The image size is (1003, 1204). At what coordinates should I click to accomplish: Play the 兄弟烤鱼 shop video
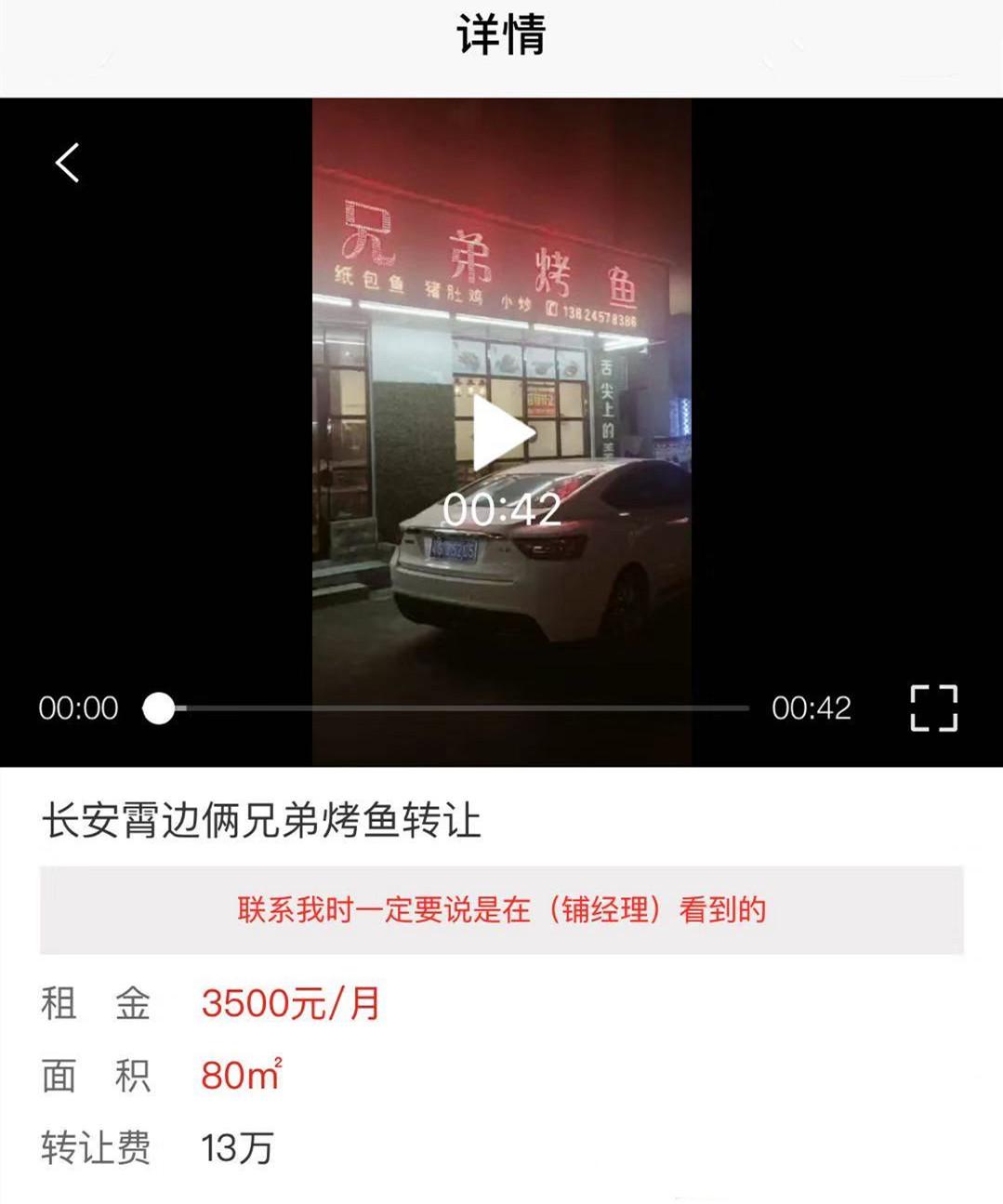[502, 434]
